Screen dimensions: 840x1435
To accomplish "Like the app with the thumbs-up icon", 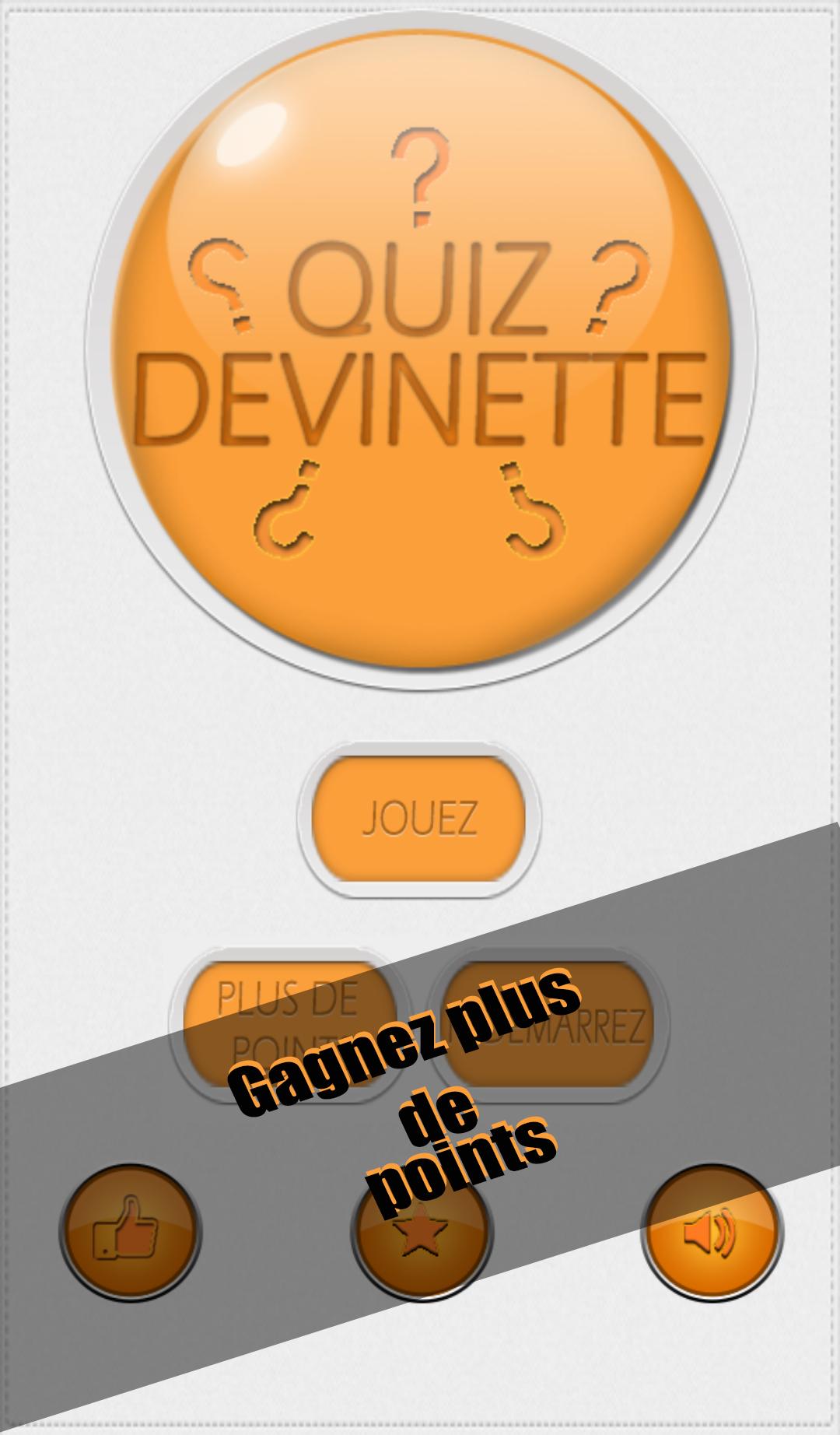I will [x=130, y=1232].
